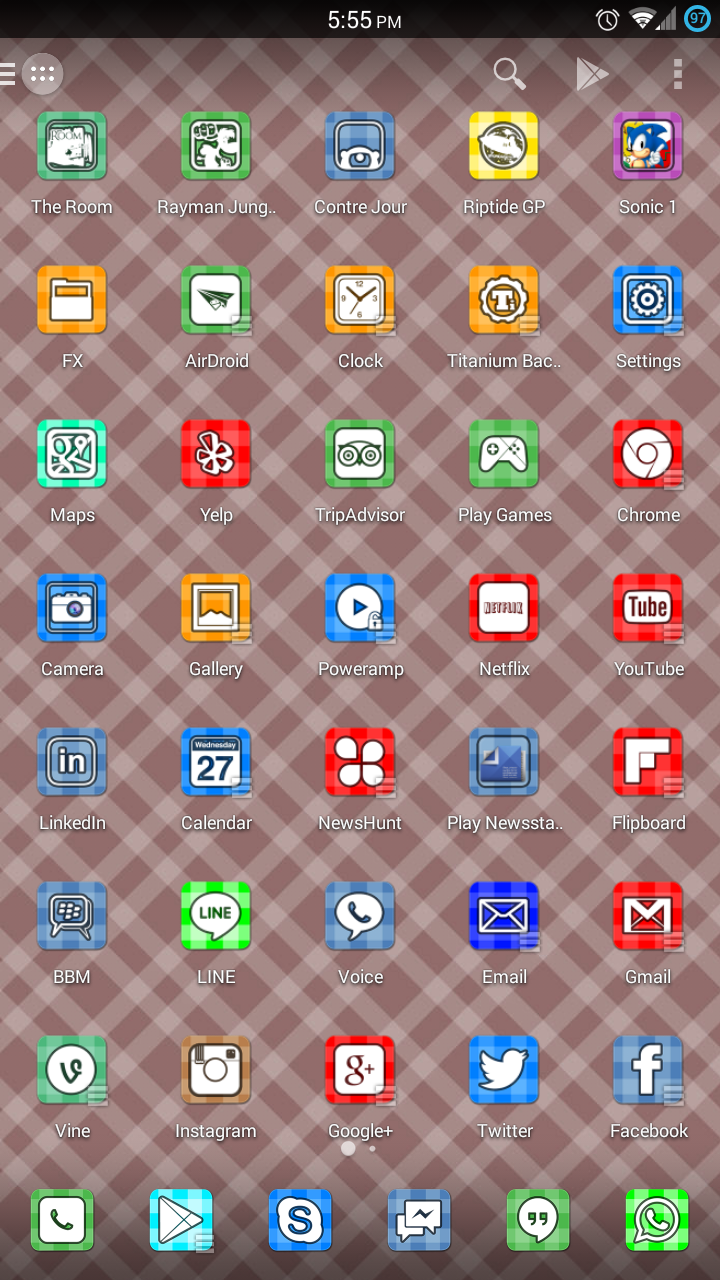Open Poweramp music player
Viewport: 720px width, 1280px height.
click(x=360, y=608)
